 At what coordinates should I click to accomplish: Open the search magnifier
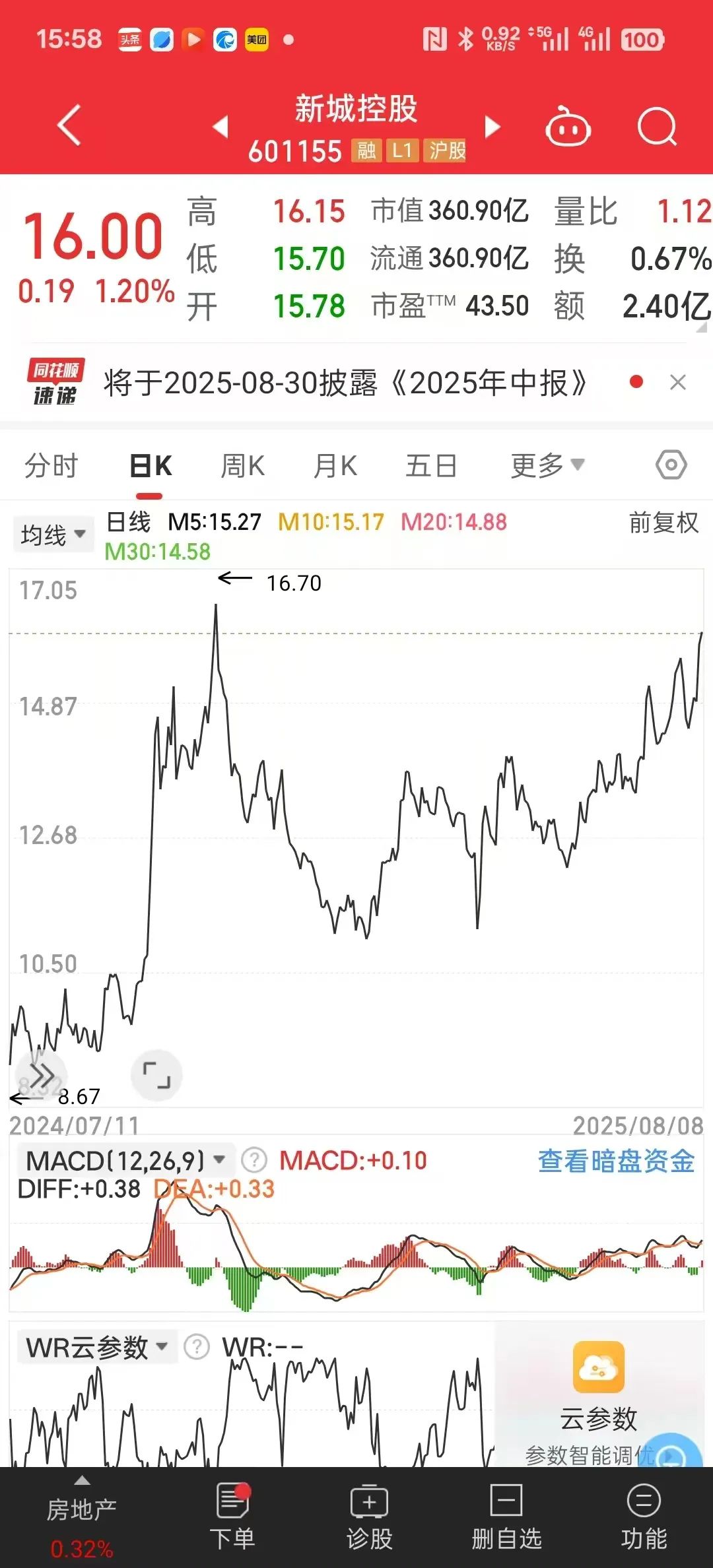pos(658,126)
